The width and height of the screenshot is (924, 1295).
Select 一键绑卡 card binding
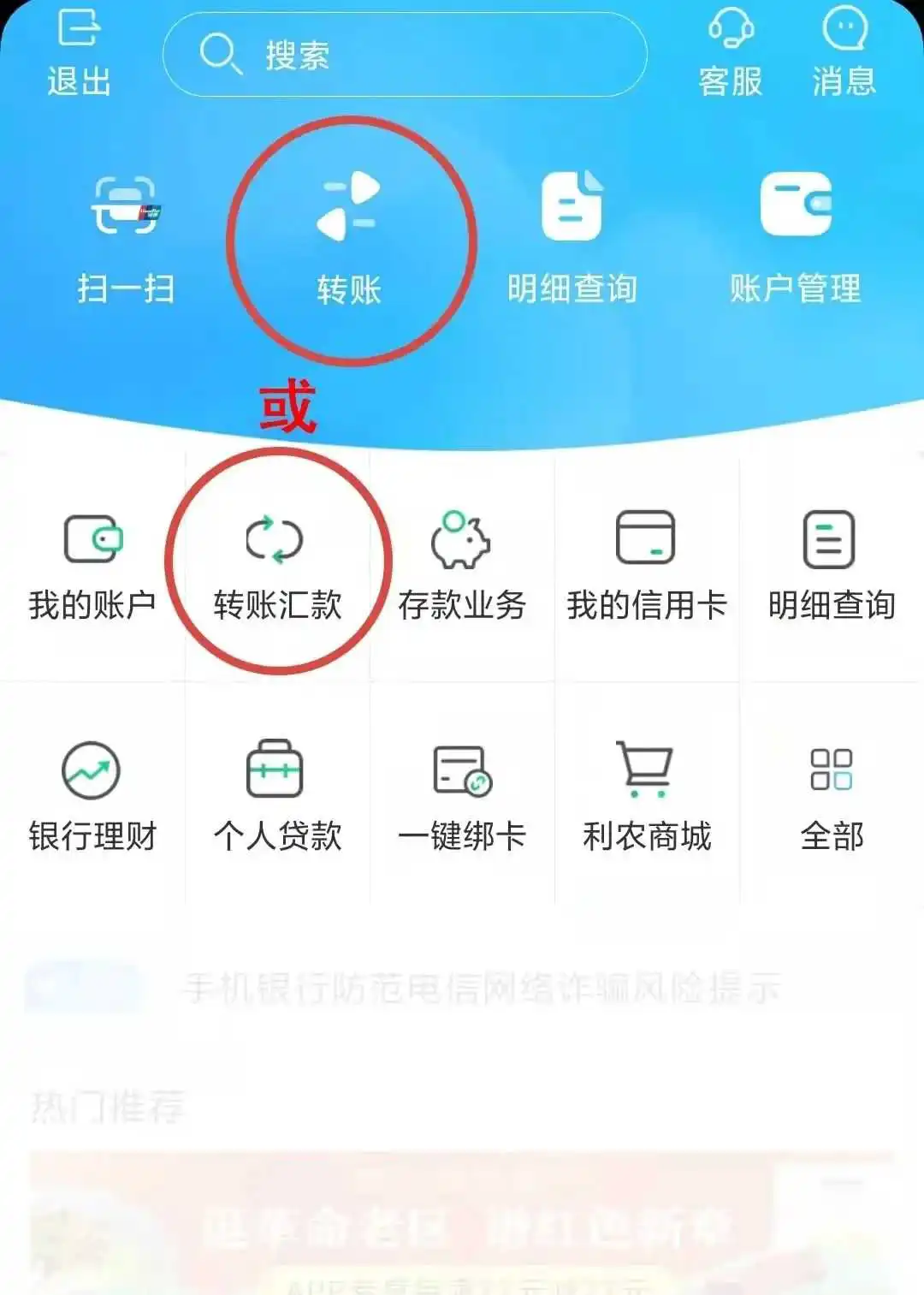tap(462, 796)
